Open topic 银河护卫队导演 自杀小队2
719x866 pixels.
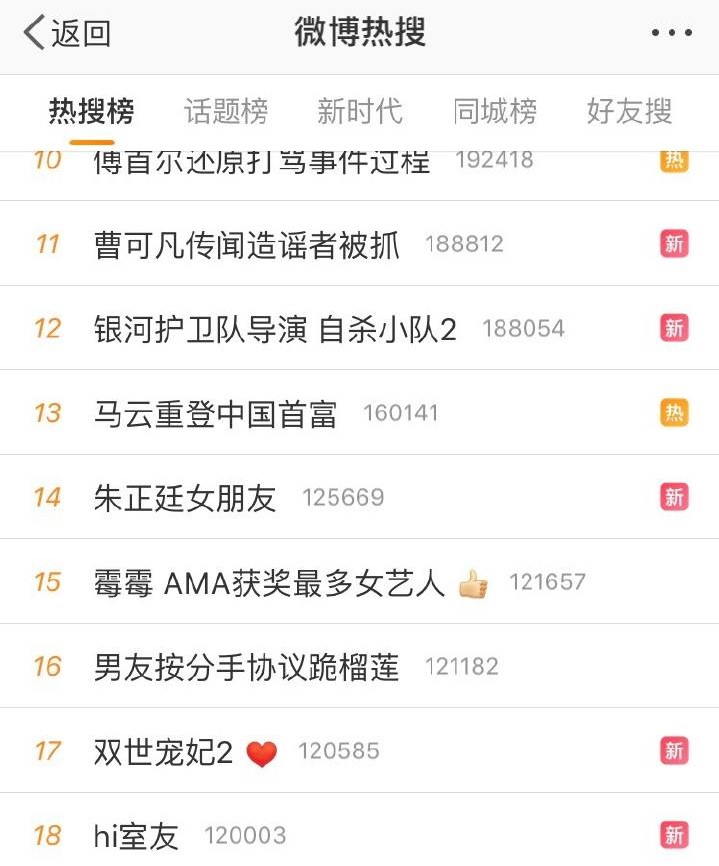[x=275, y=329]
